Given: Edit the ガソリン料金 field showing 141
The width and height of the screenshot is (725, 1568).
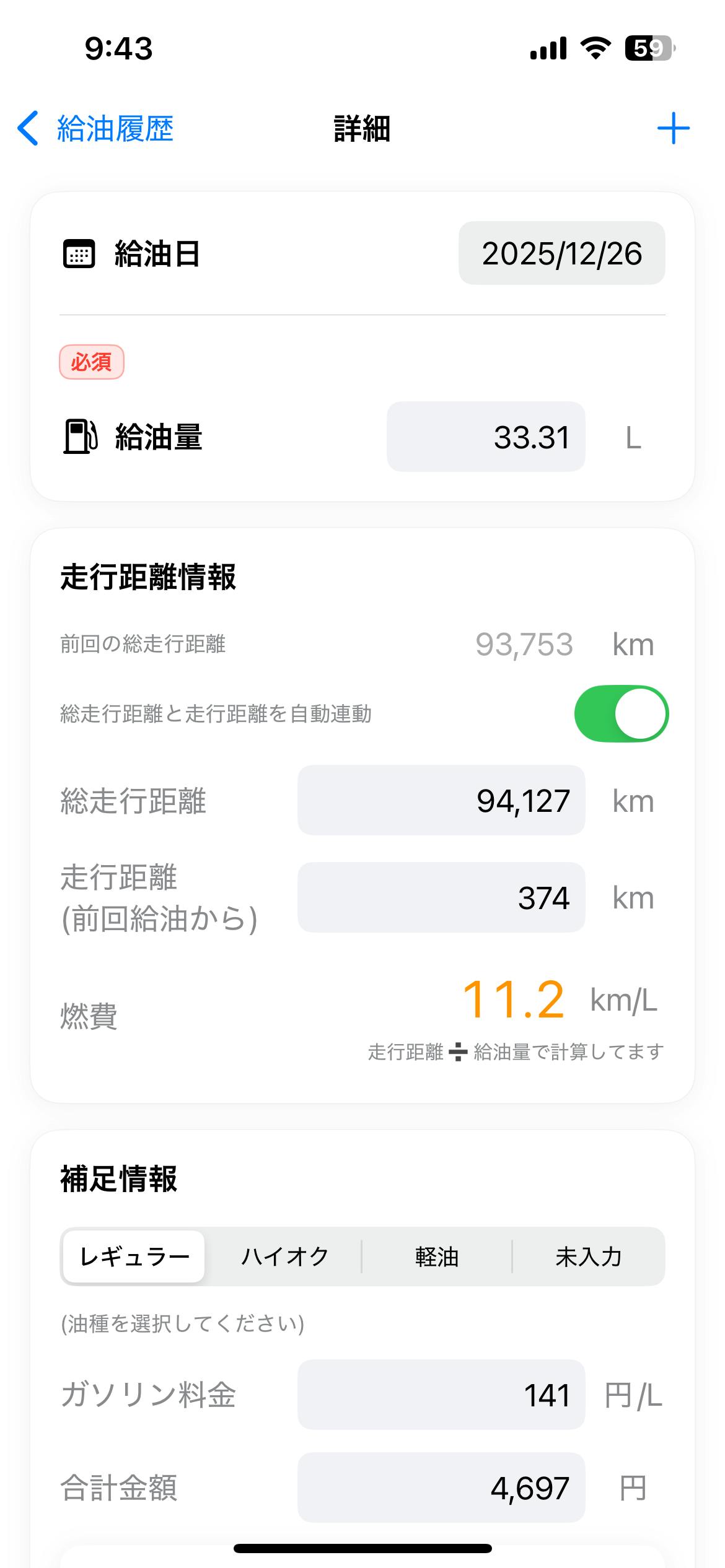Looking at the screenshot, I should [441, 1395].
